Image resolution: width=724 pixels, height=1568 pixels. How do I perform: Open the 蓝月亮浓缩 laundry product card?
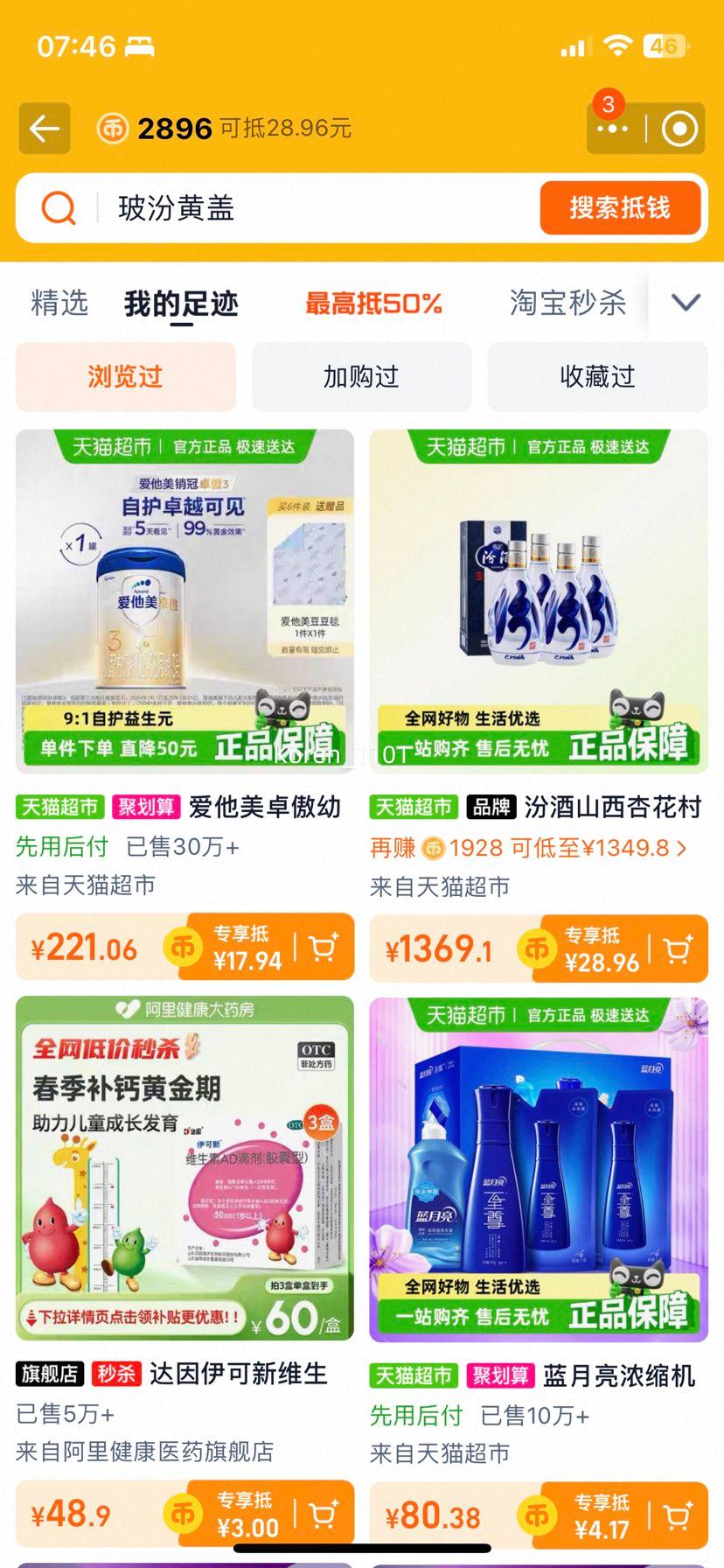(x=539, y=1168)
